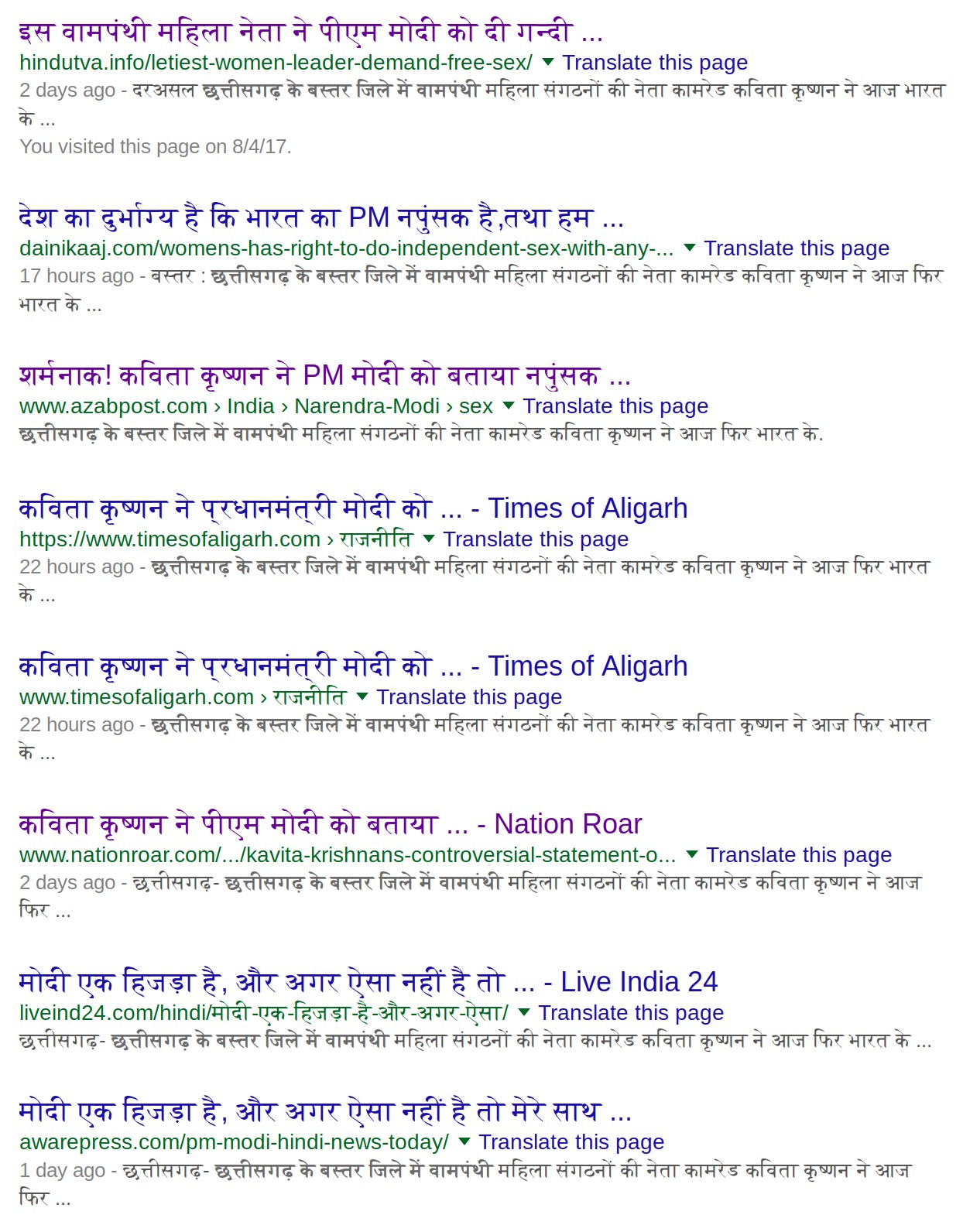
Task: Translate the dainikaaj.com result page
Action: click(796, 248)
